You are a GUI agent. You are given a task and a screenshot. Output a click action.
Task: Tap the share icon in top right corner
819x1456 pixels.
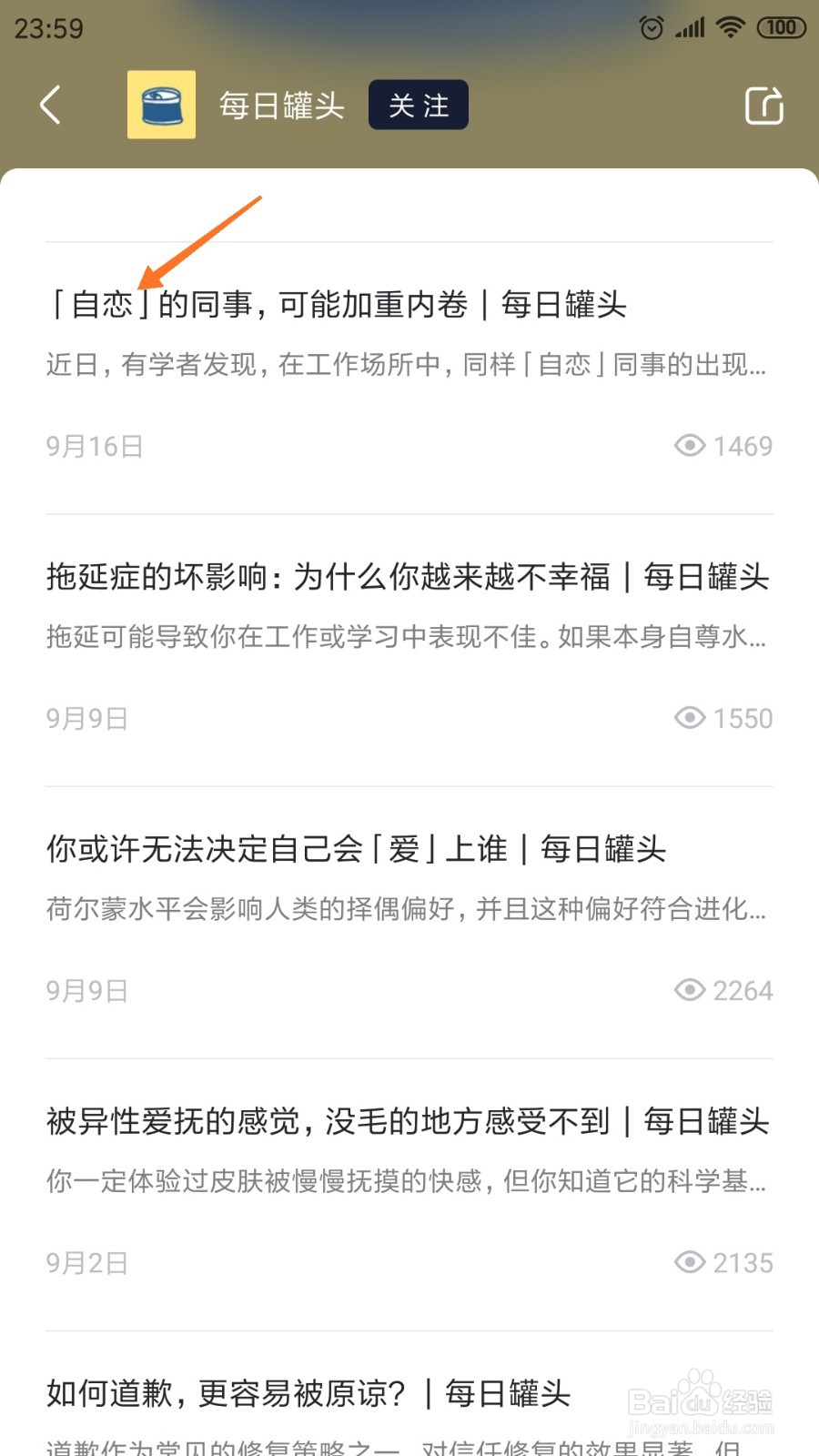click(x=764, y=104)
